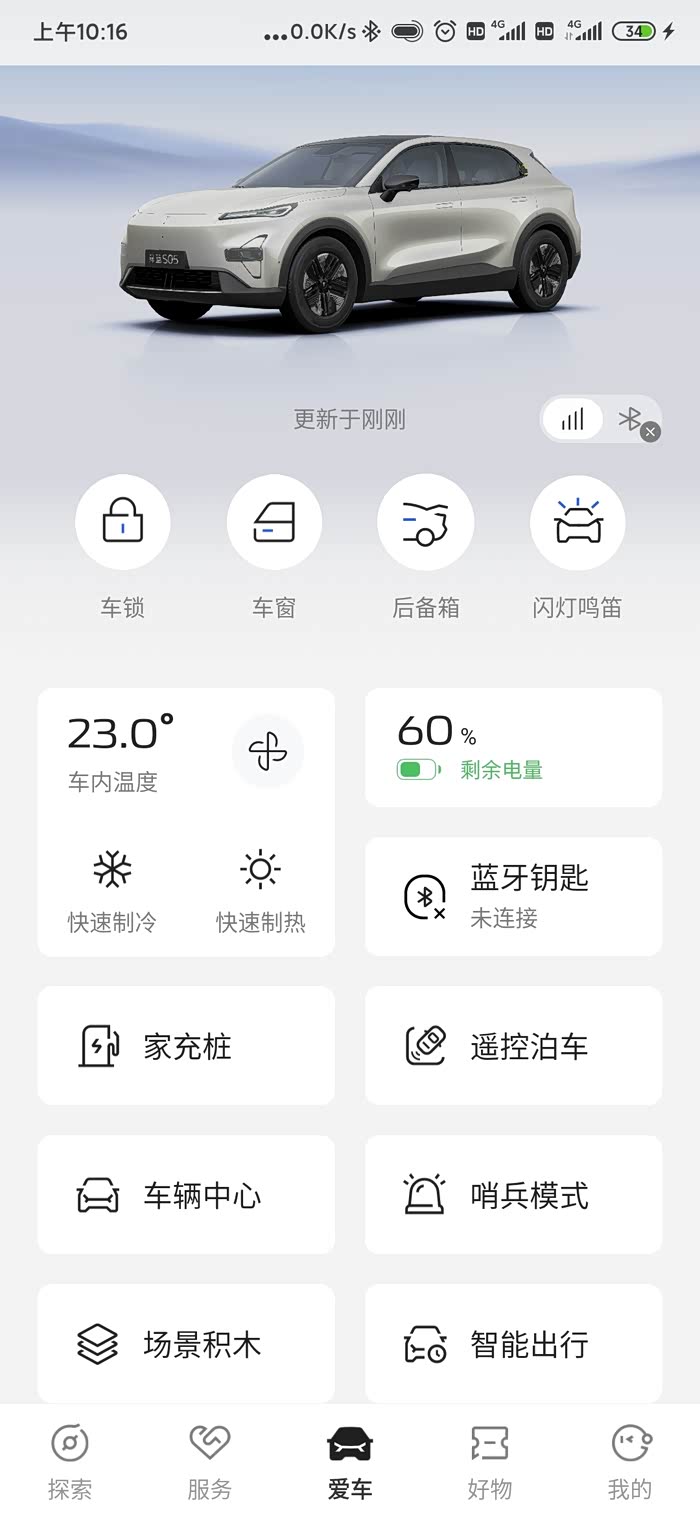Tap the fan icon beside cabin temperature

pos(268,752)
